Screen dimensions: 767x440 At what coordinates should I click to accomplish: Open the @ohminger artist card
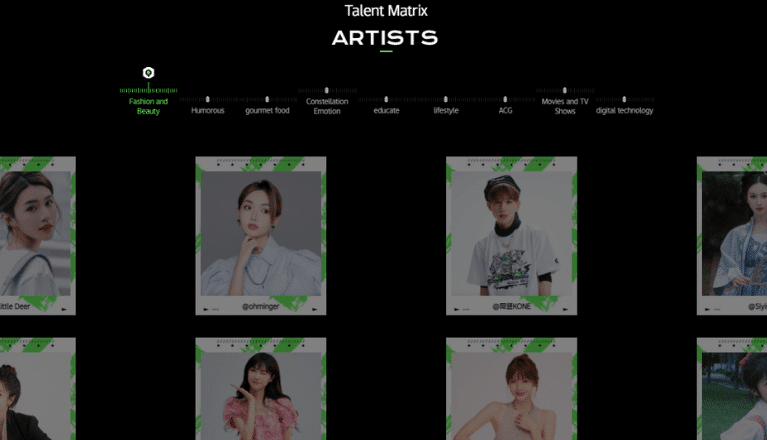(x=260, y=236)
